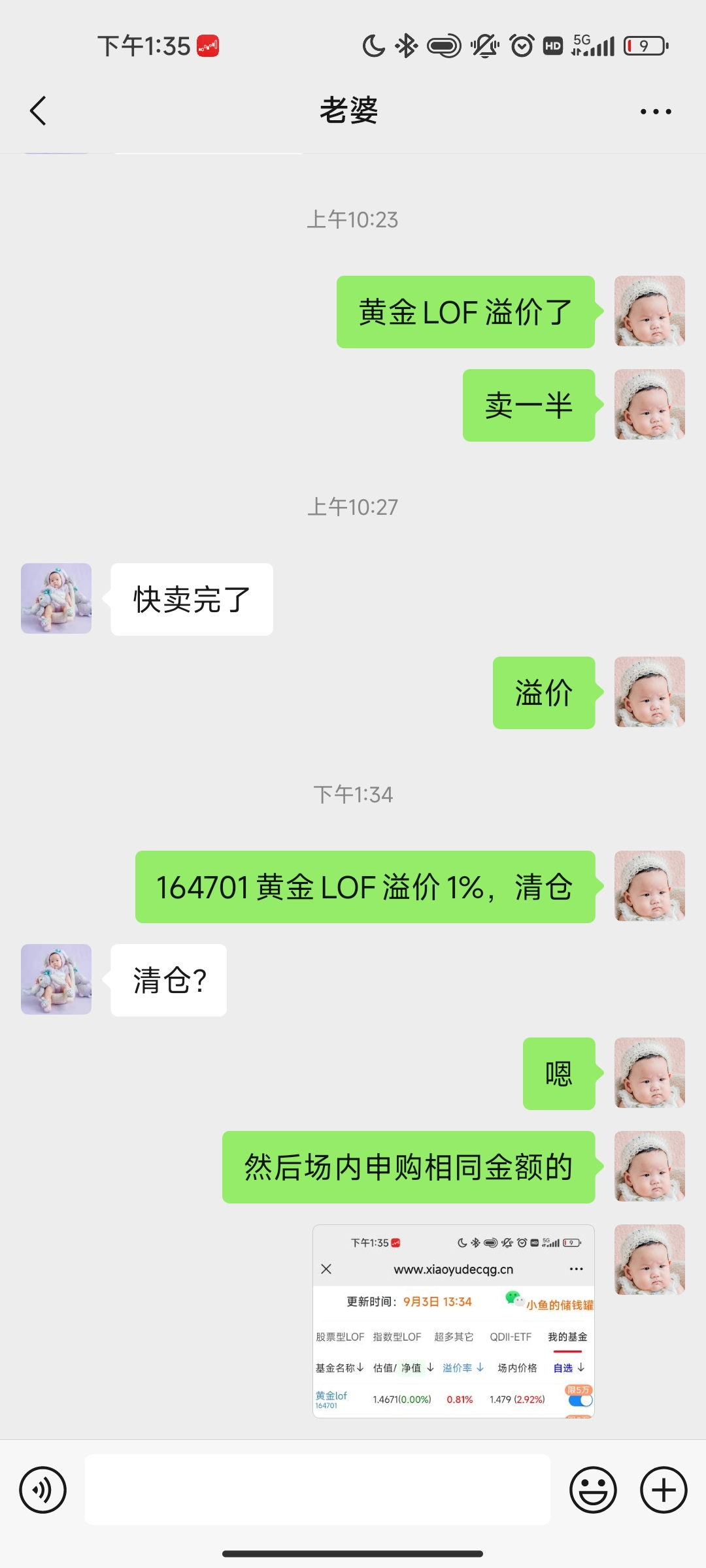The height and width of the screenshot is (1568, 706).
Task: Open the emoji sticker panel
Action: coord(593,1490)
